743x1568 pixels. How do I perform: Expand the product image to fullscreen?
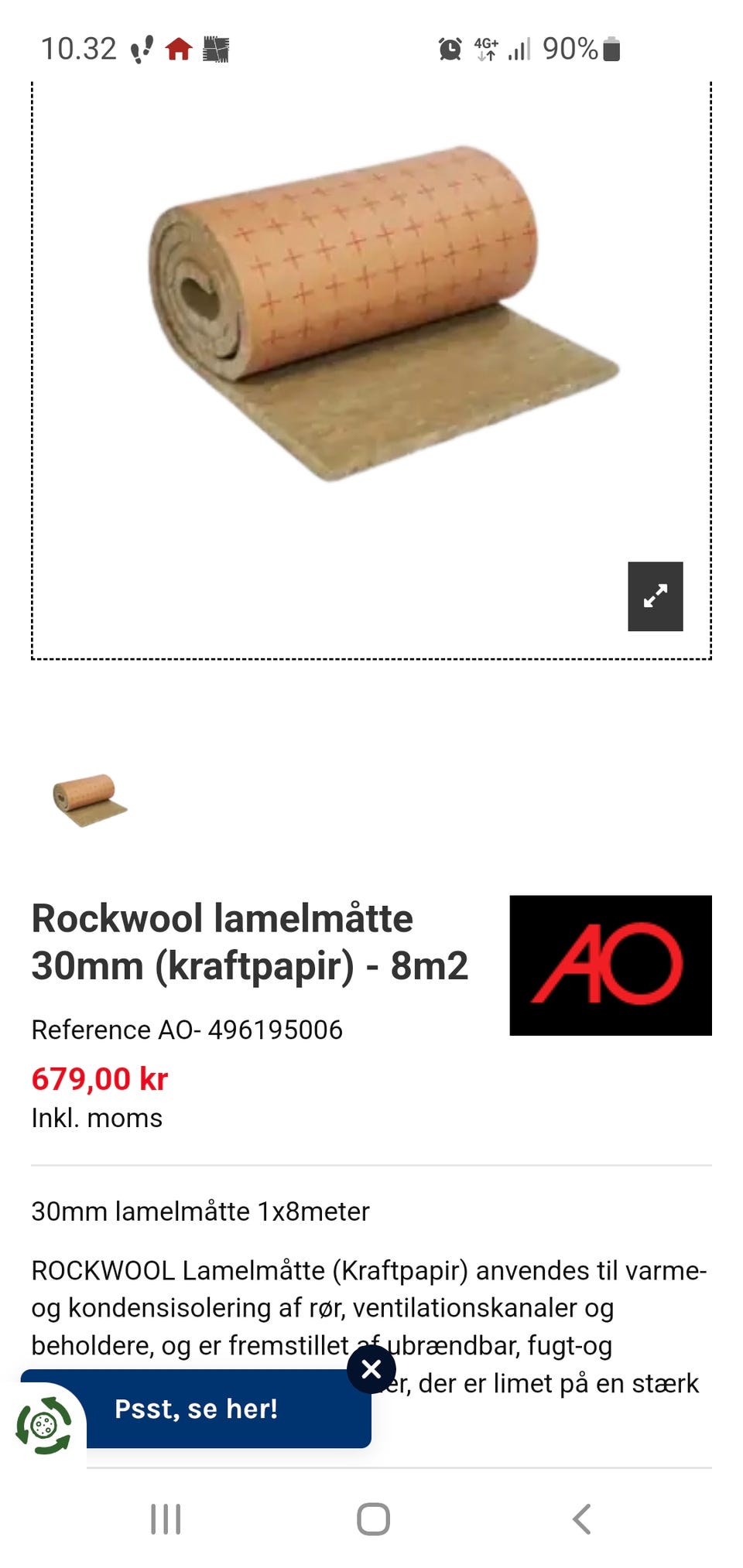655,596
